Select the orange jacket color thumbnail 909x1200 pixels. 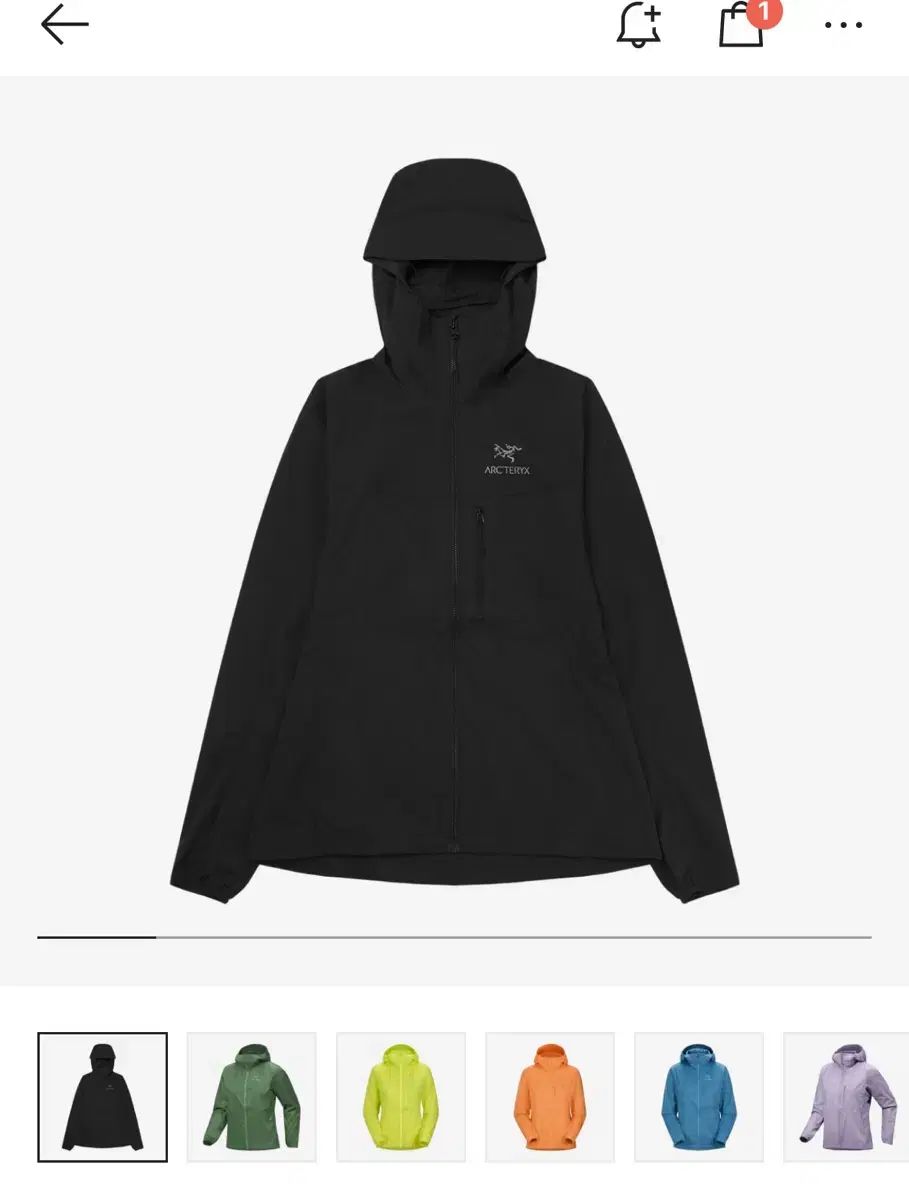549,1097
